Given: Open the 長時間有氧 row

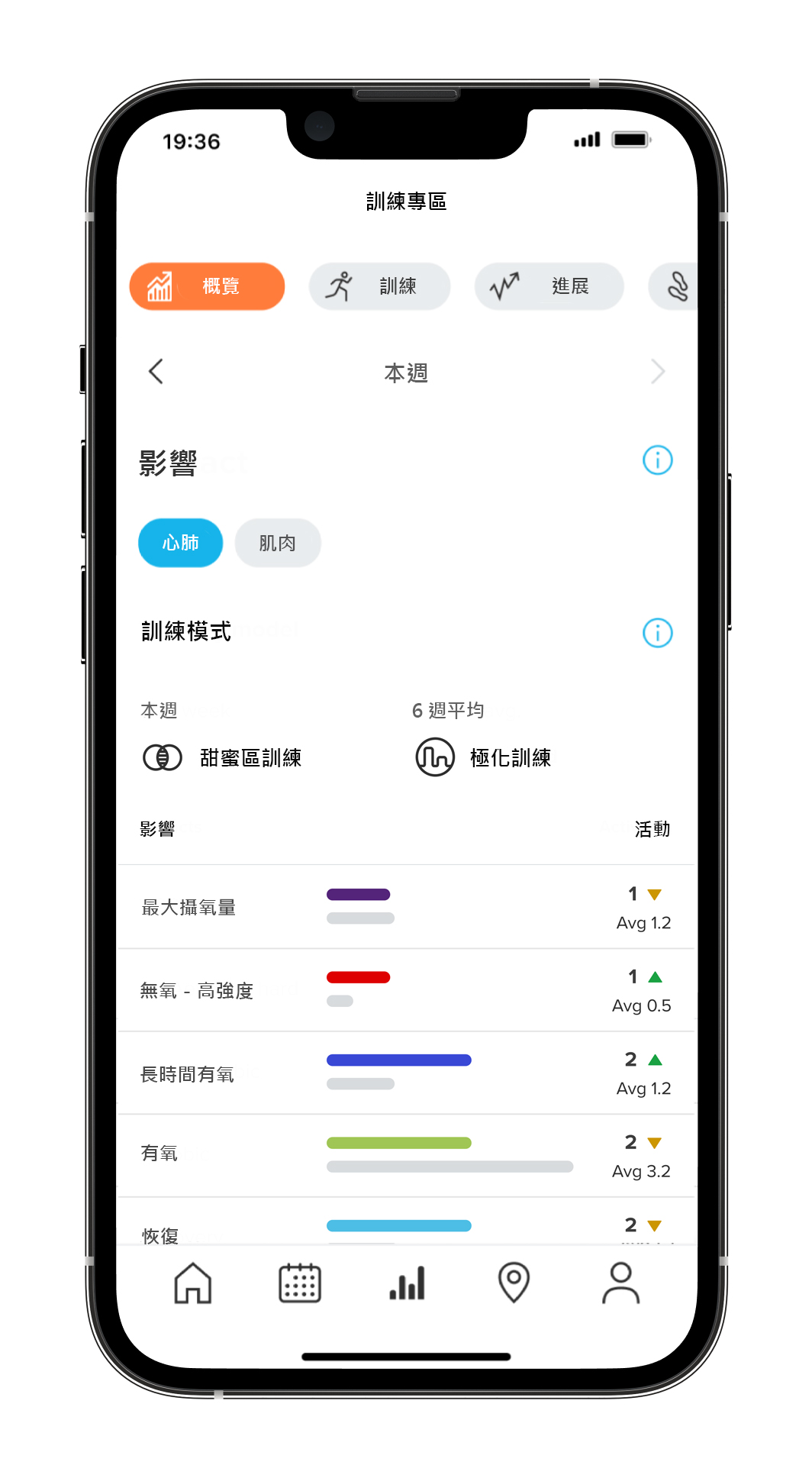Looking at the screenshot, I should click(405, 1073).
